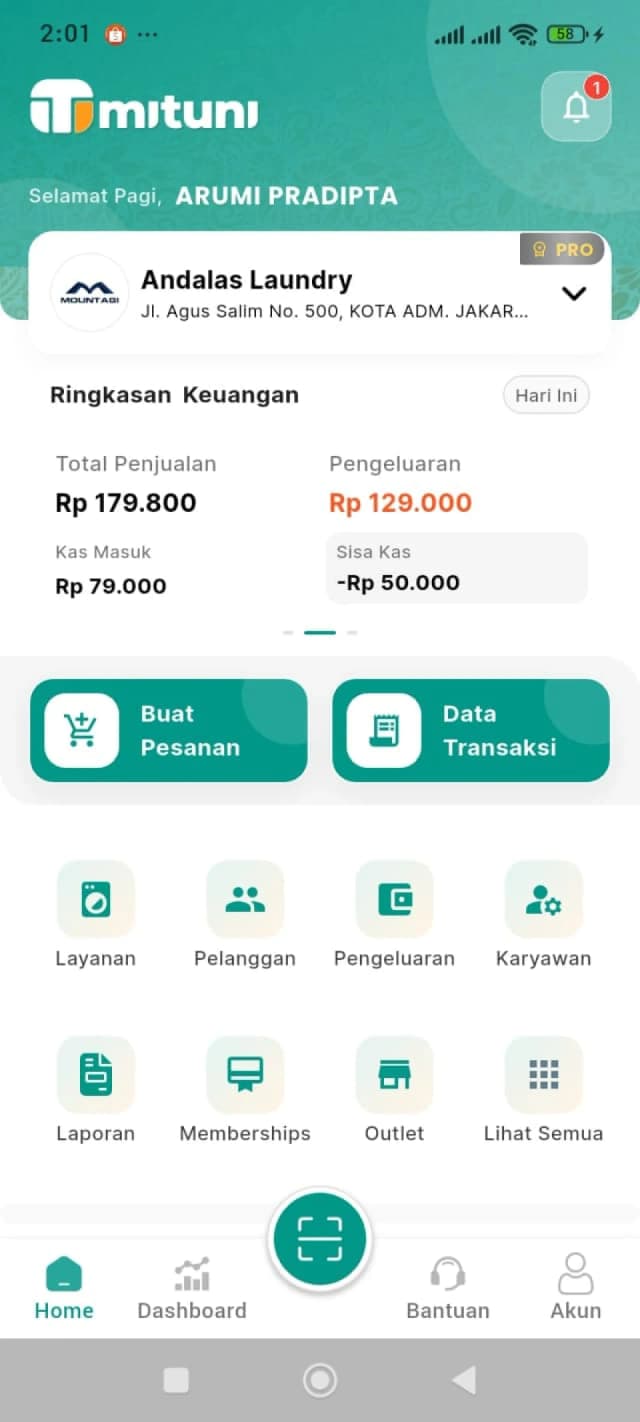
Task: Switch to the Akun tab
Action: [x=576, y=1289]
